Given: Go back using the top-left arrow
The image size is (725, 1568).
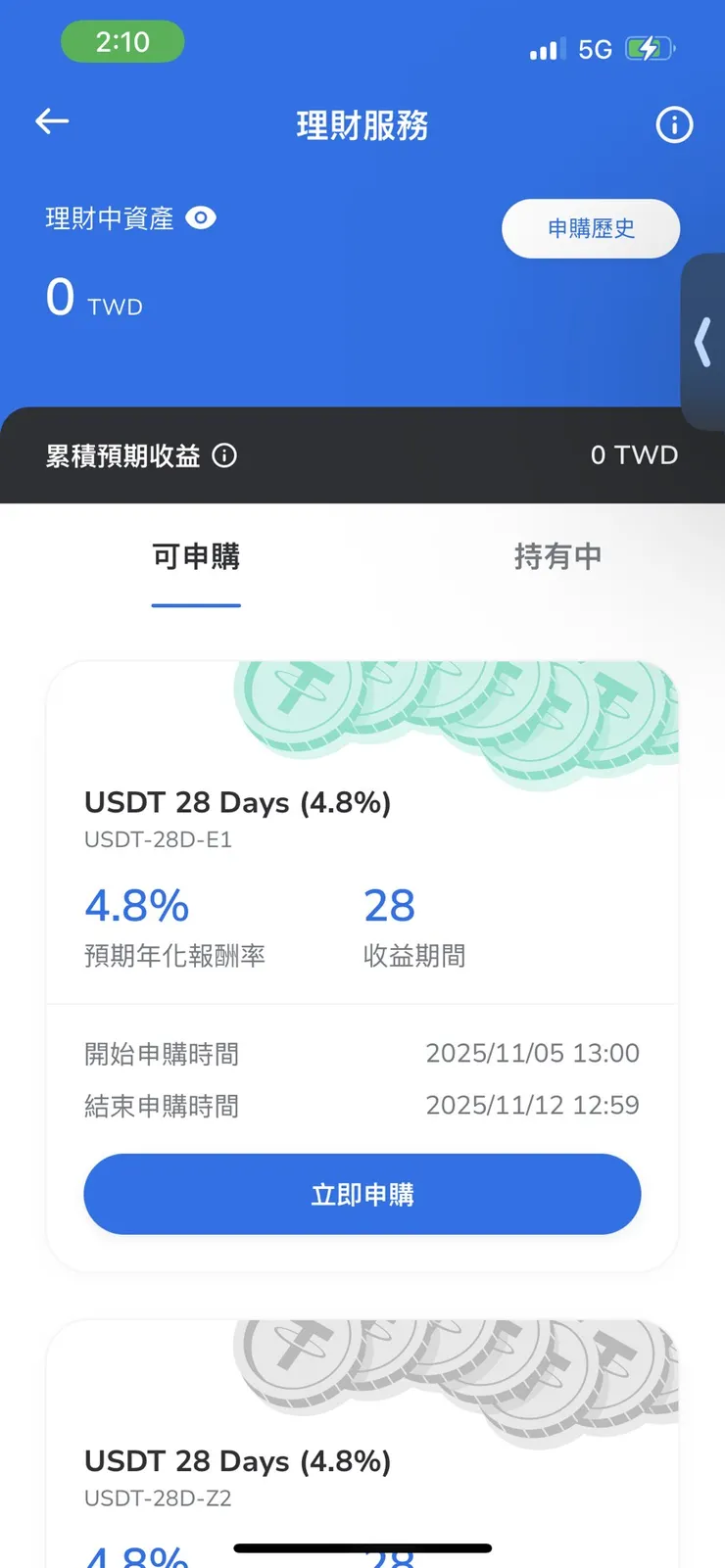Looking at the screenshot, I should [x=52, y=121].
